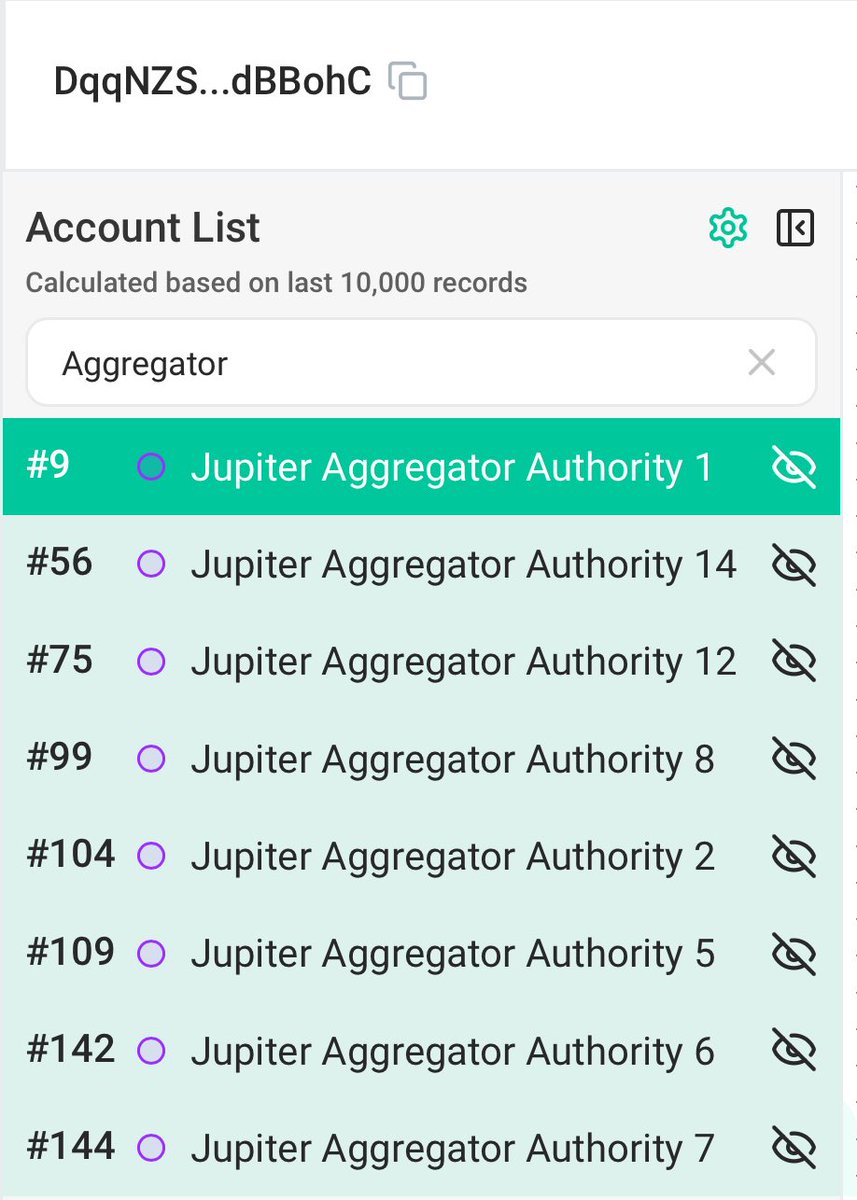The height and width of the screenshot is (1200, 857).
Task: Toggle visibility of Jupiter Aggregator Authority 12
Action: pos(794,662)
